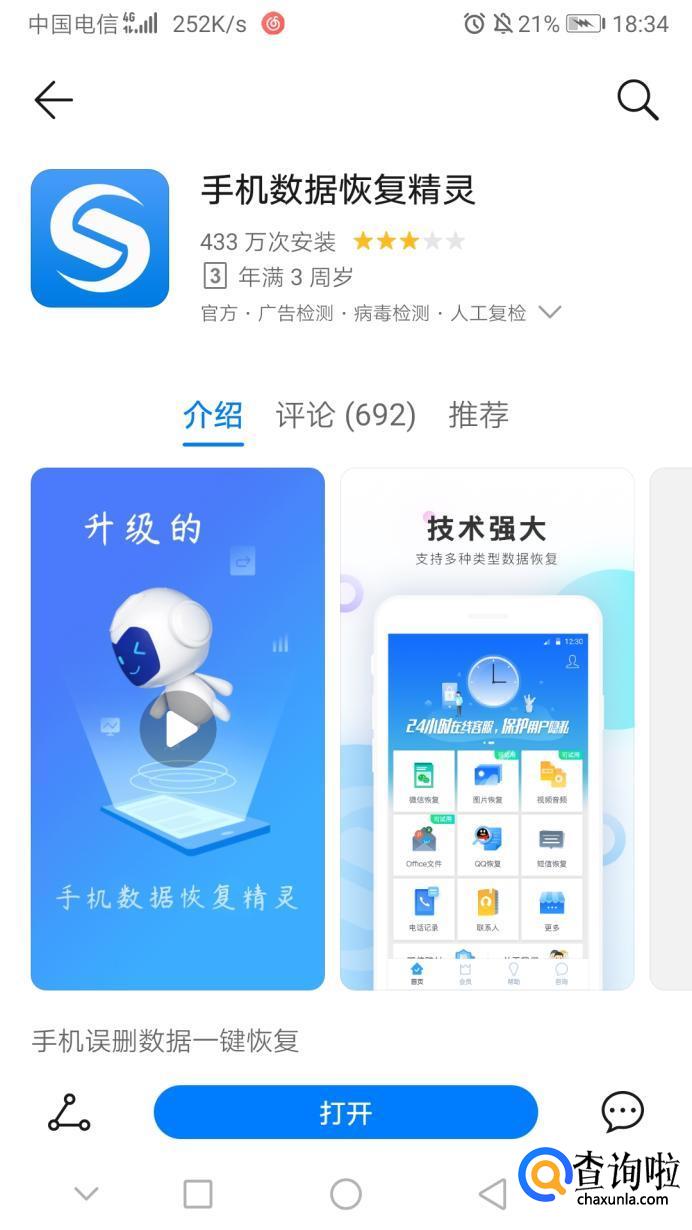Open the comment bubble icon
The width and height of the screenshot is (692, 1230).
click(622, 1111)
